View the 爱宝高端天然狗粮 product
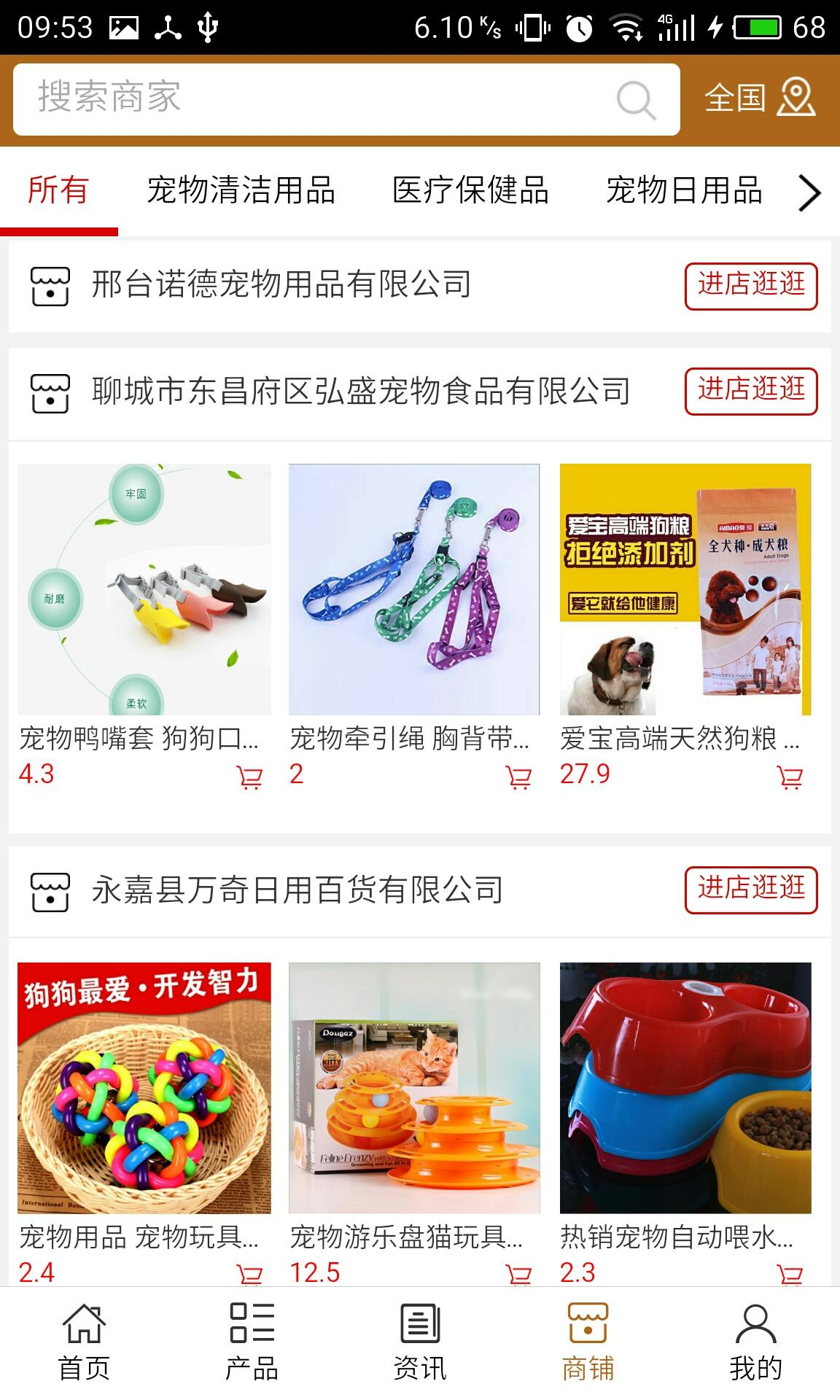 (x=685, y=589)
